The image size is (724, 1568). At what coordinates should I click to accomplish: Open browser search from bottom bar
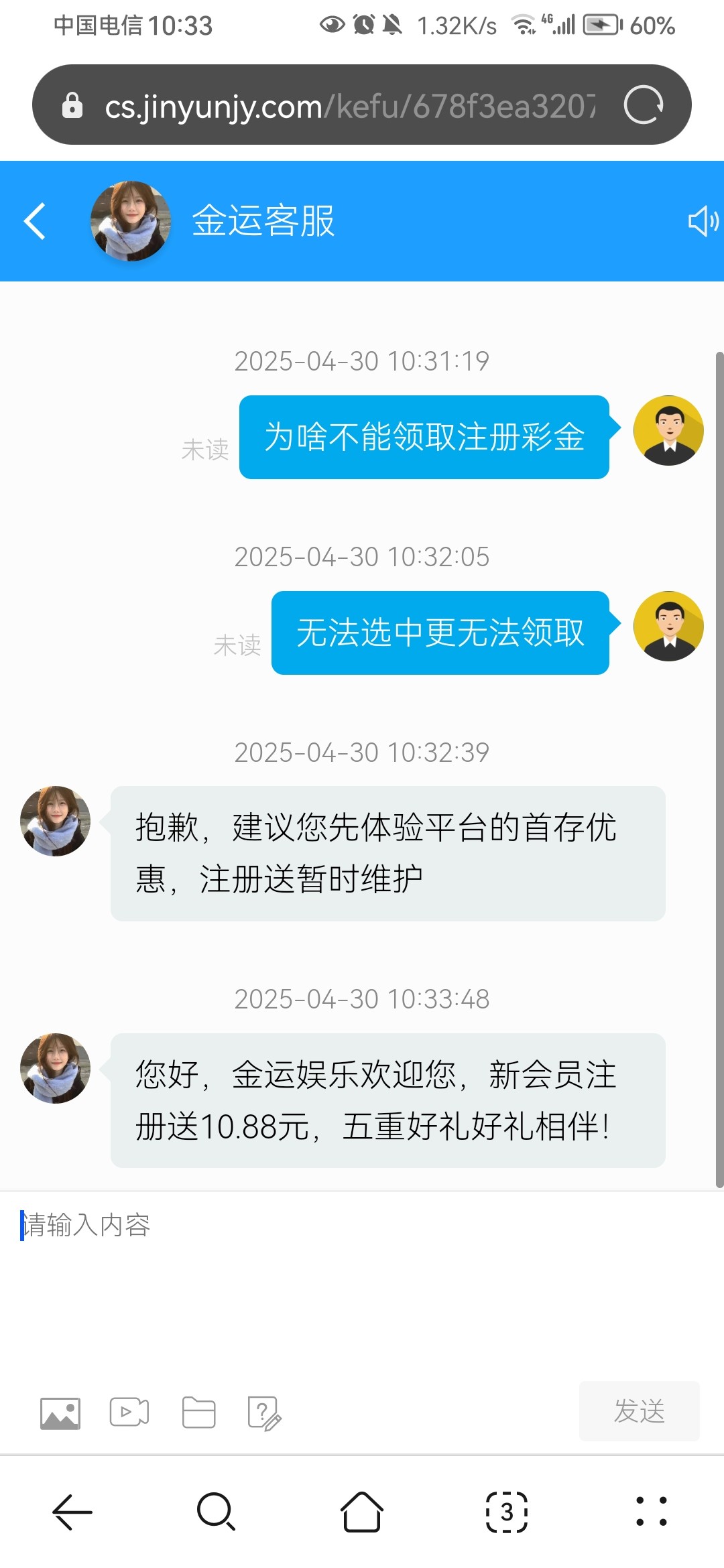217,1512
